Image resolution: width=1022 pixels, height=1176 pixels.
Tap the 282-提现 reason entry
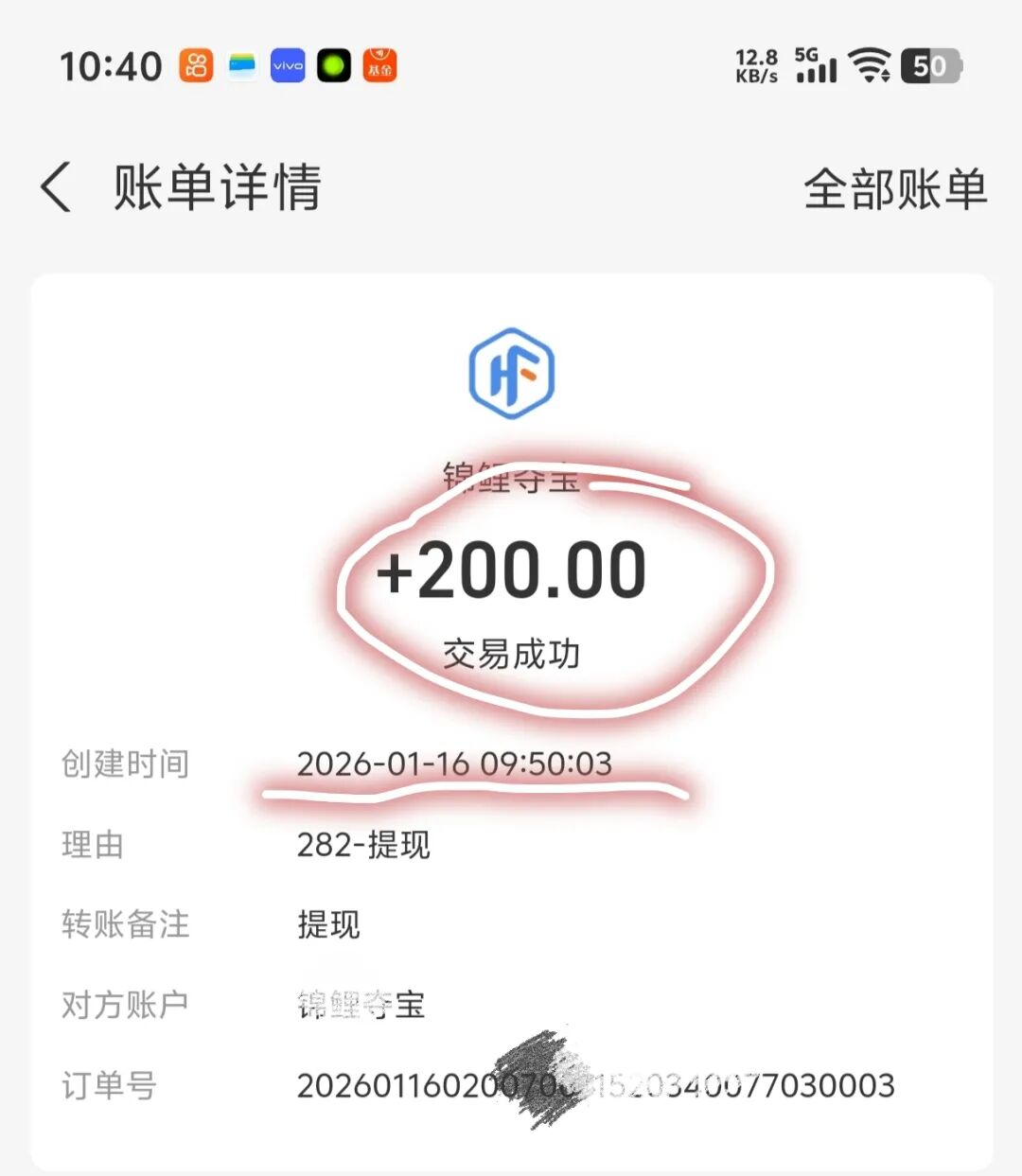pyautogui.click(x=362, y=845)
